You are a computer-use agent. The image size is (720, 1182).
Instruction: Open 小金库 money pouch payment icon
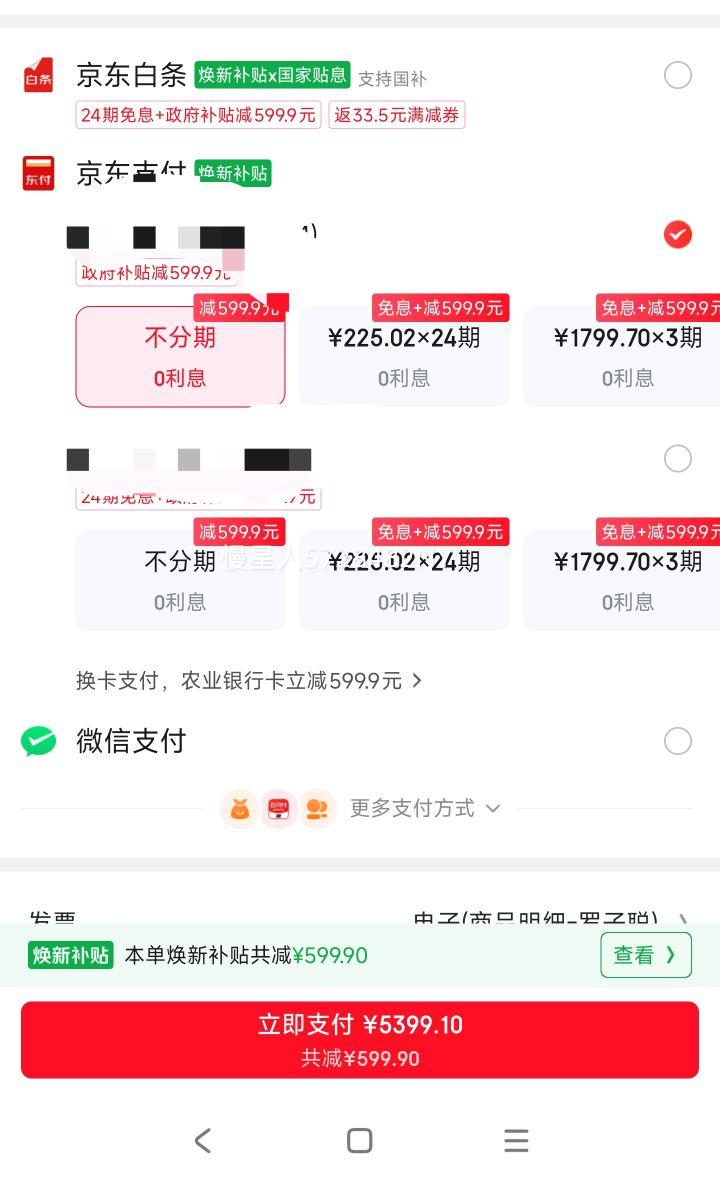[x=240, y=808]
